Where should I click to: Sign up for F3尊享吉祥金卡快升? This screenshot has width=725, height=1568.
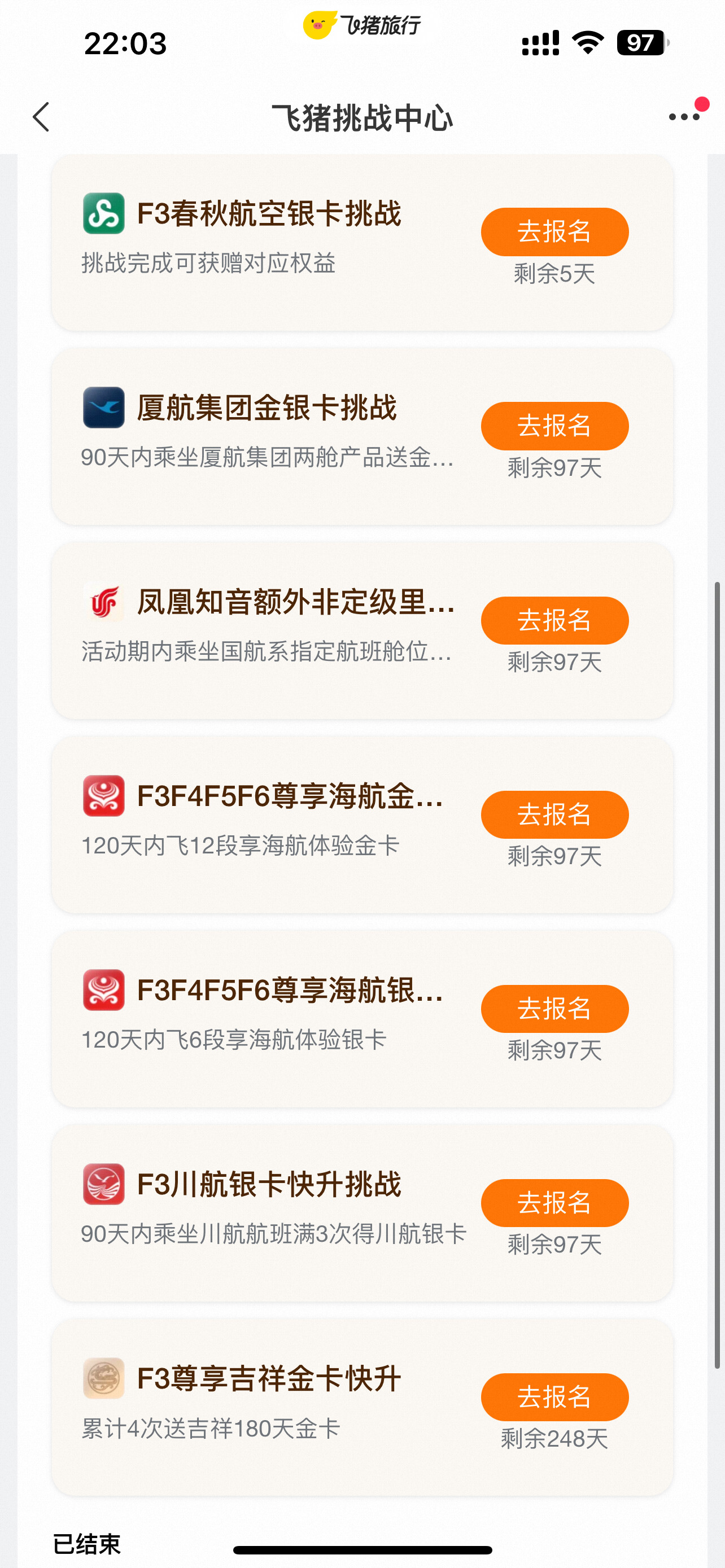(x=554, y=1397)
